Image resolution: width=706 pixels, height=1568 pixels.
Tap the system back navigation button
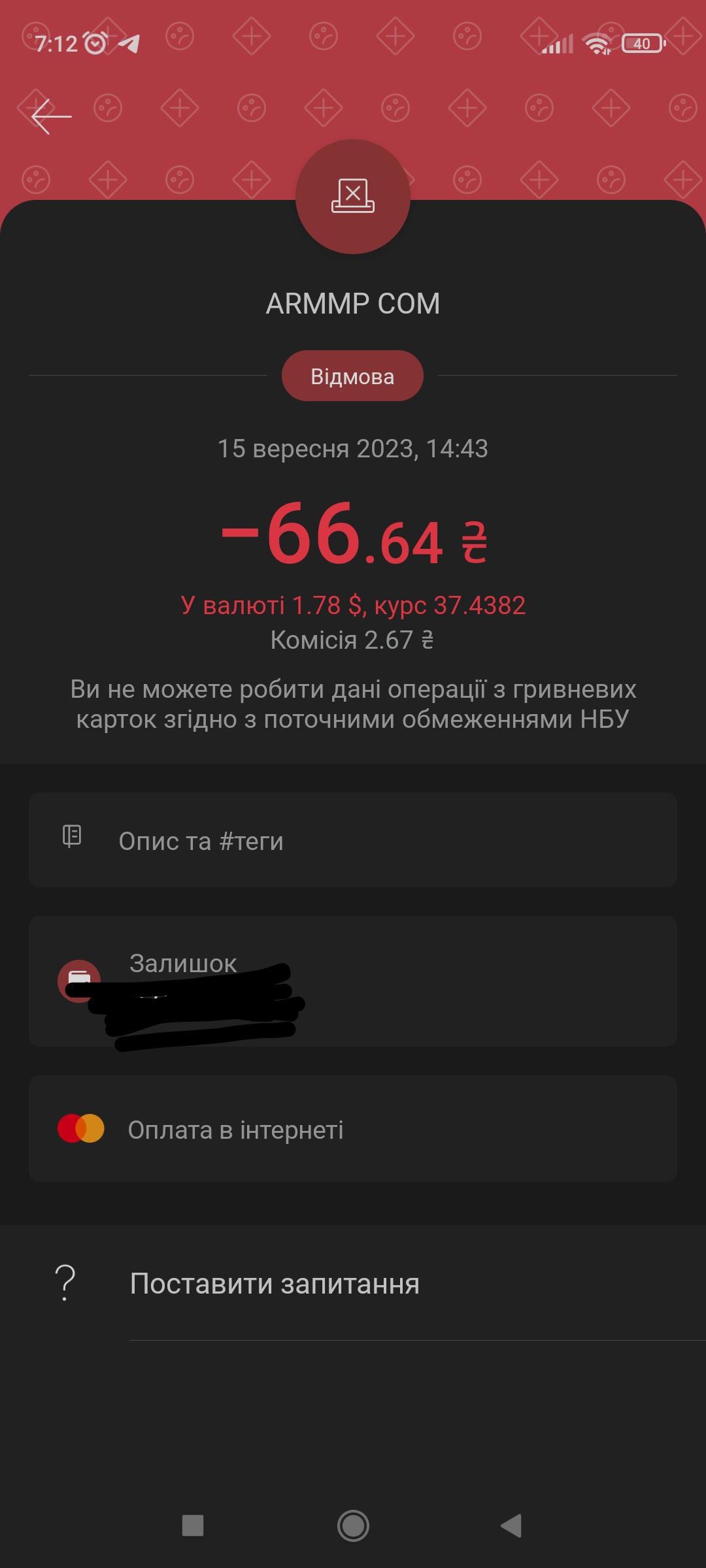click(511, 1526)
